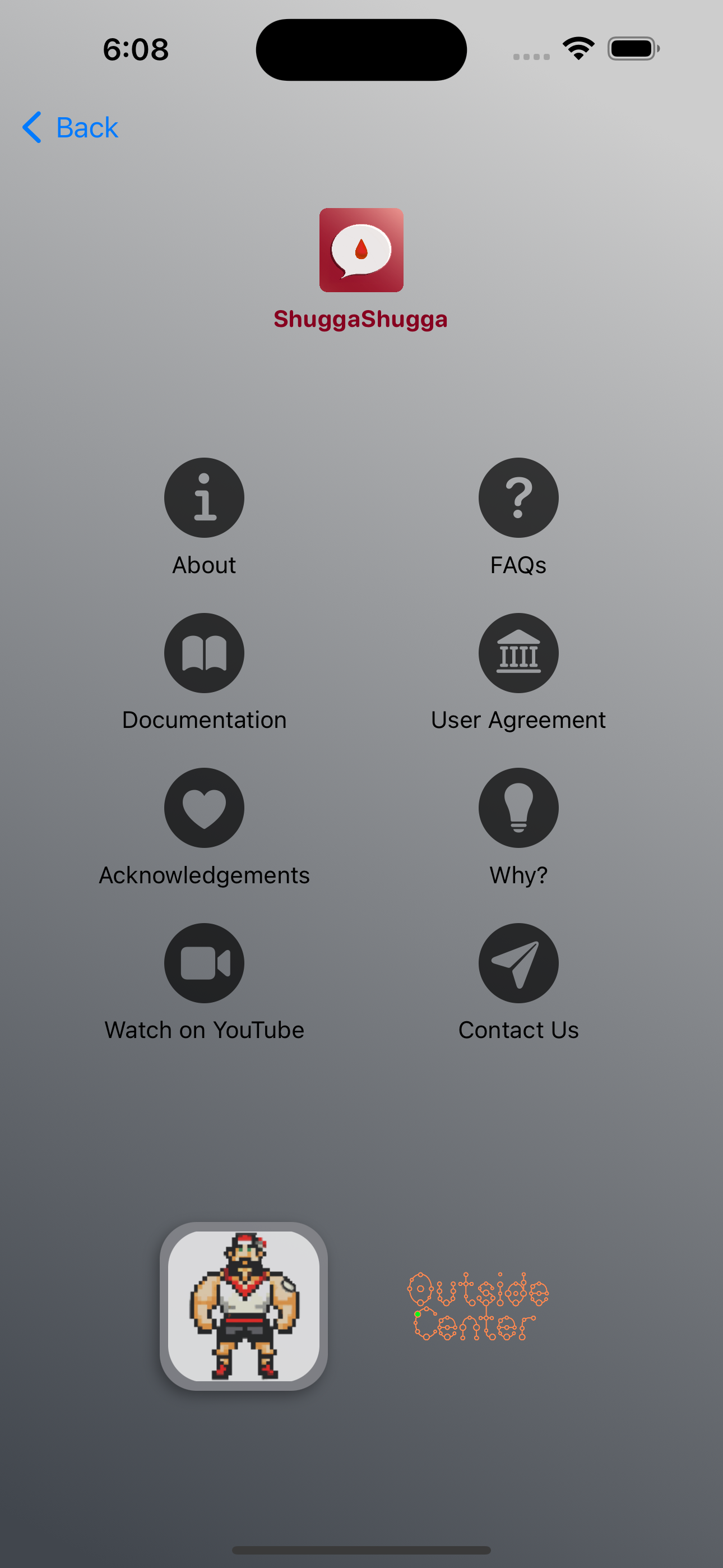Watch on YouTube
This screenshot has width=723, height=1568.
(x=204, y=963)
